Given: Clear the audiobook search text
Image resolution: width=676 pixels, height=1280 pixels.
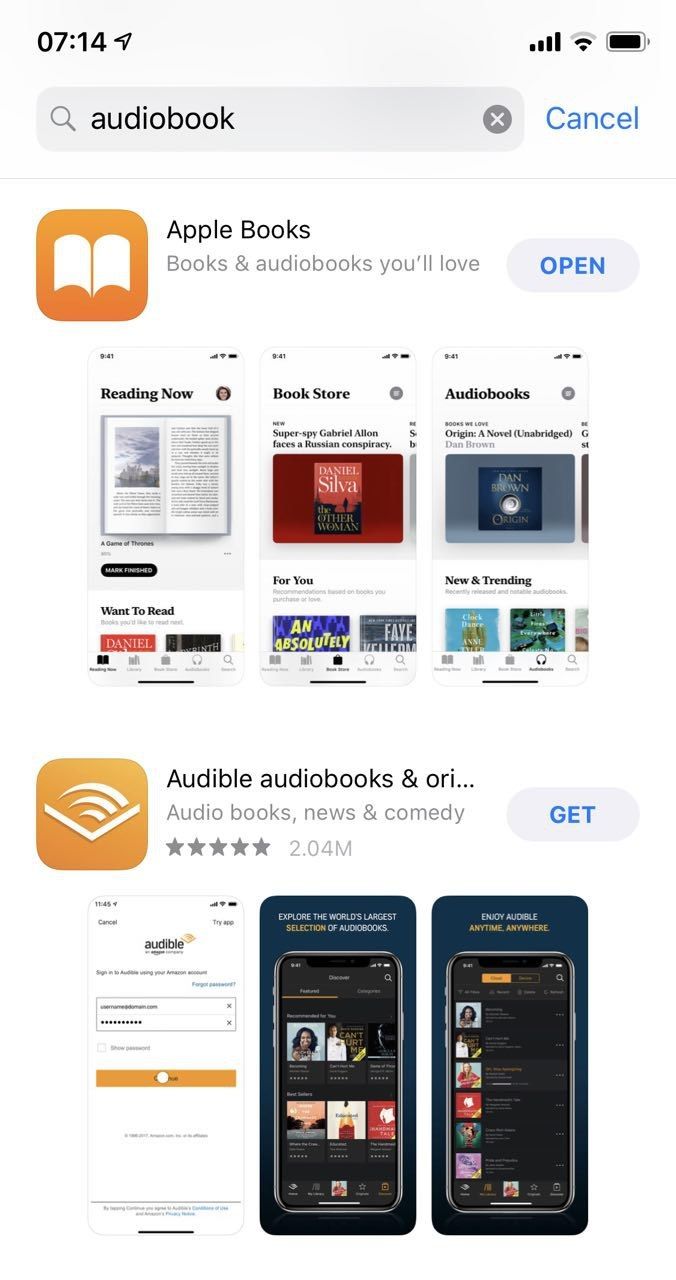Looking at the screenshot, I should tap(497, 120).
